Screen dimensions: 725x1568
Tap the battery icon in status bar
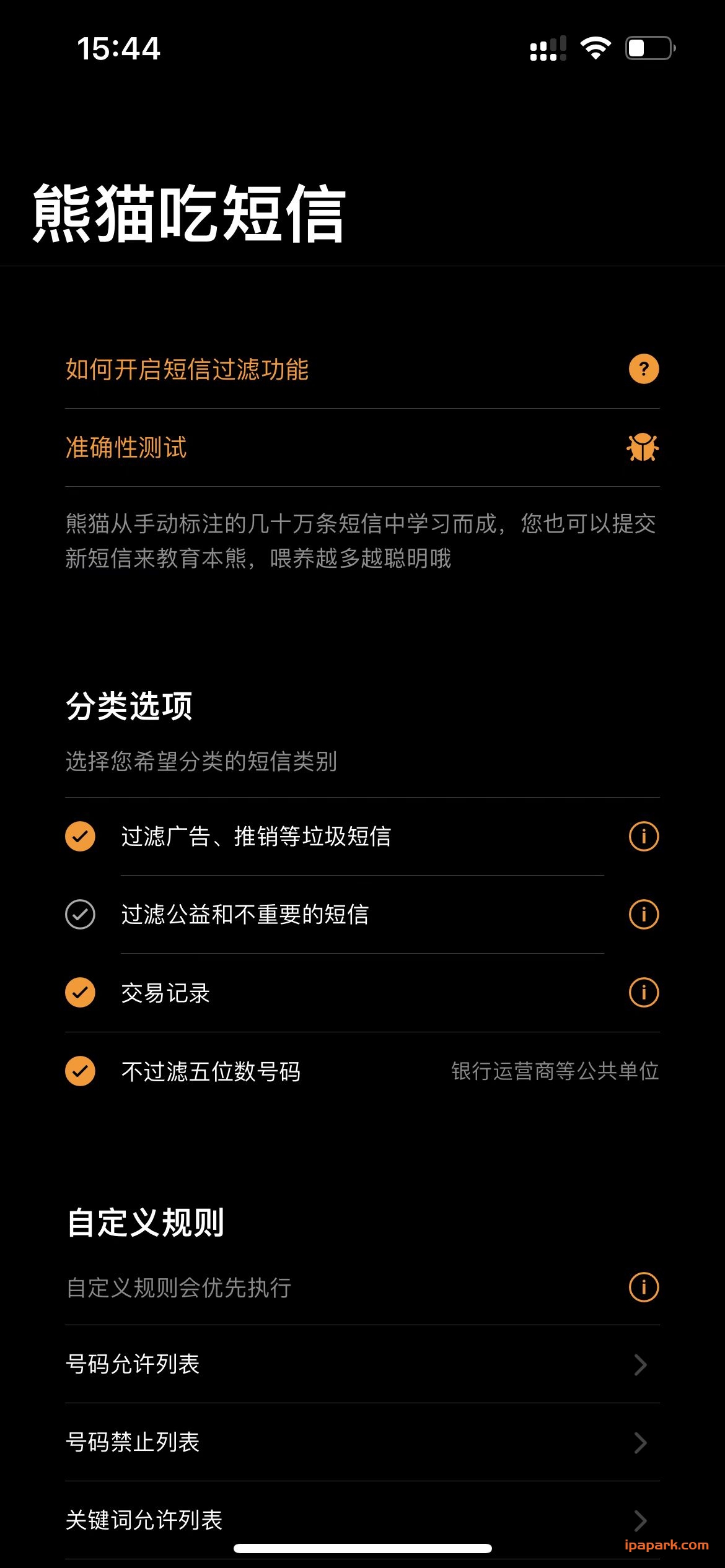pyautogui.click(x=646, y=47)
